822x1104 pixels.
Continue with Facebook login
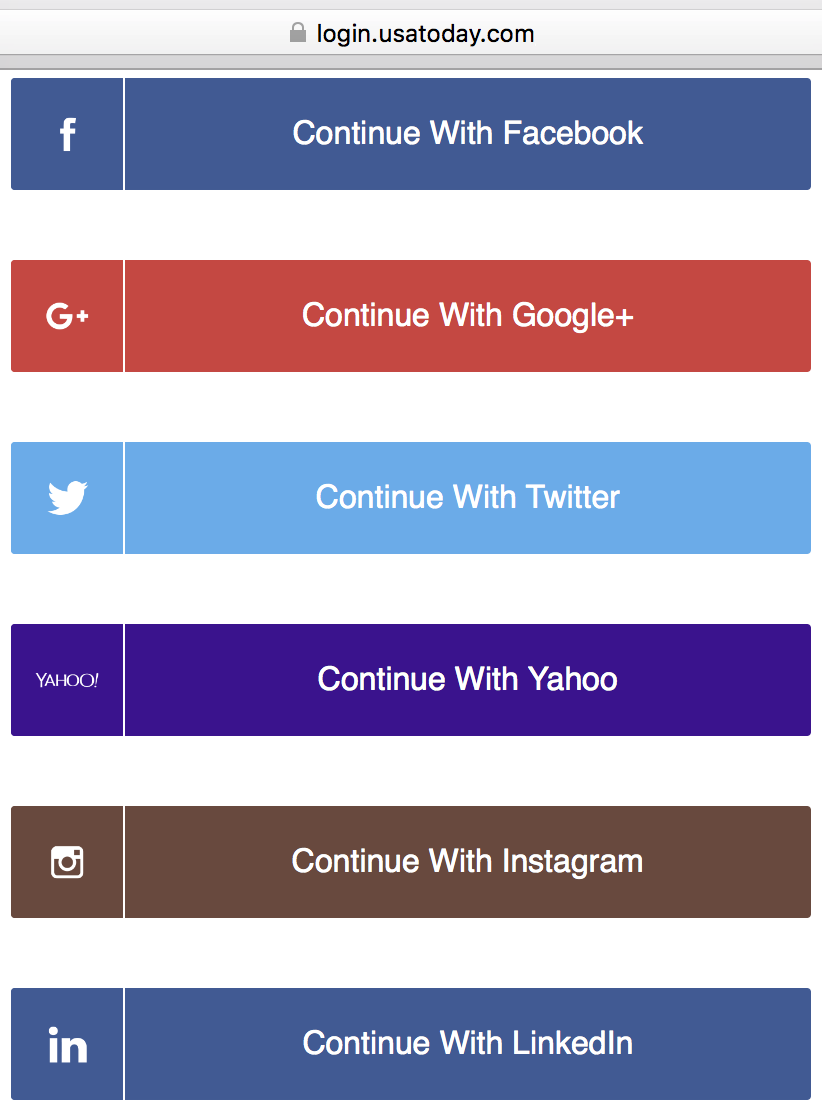click(x=467, y=134)
